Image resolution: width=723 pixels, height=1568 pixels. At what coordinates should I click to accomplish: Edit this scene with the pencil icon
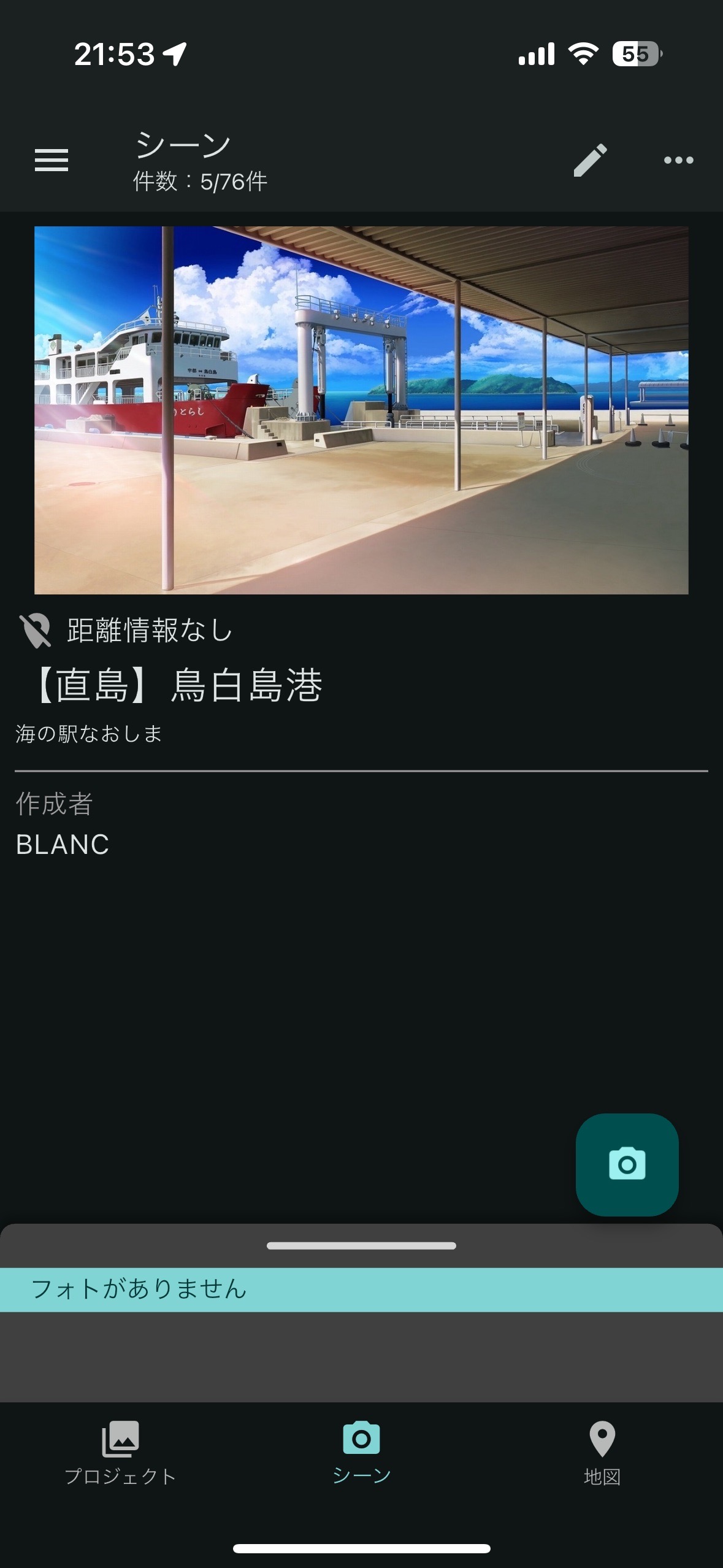coord(590,161)
